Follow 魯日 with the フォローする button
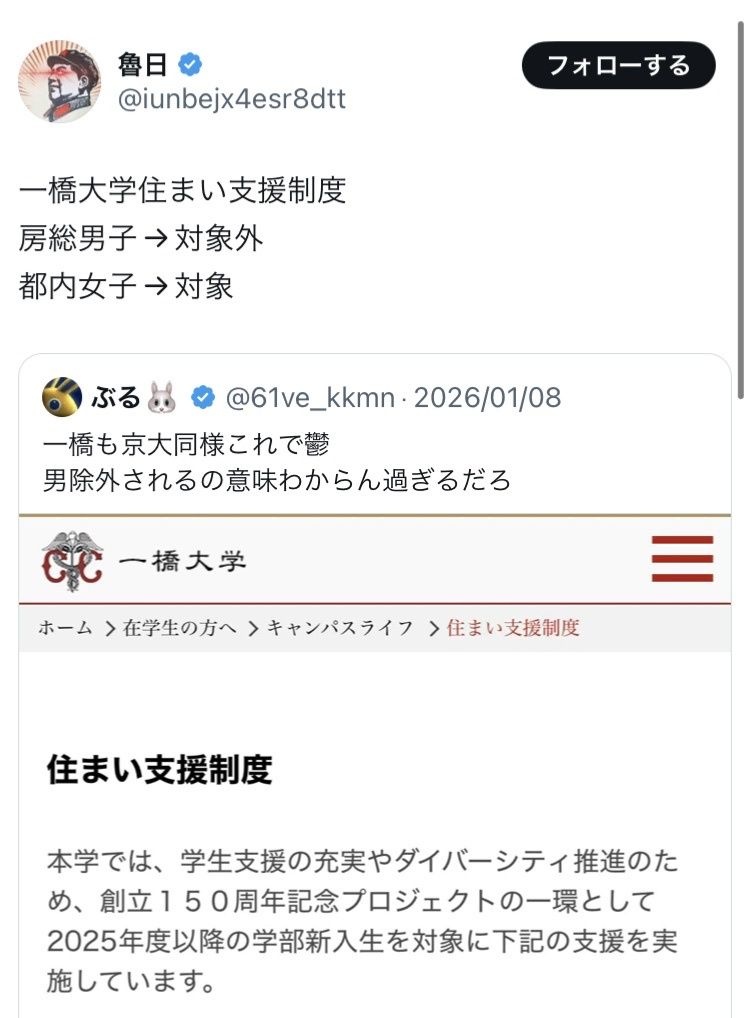The image size is (749, 1018). click(x=618, y=66)
